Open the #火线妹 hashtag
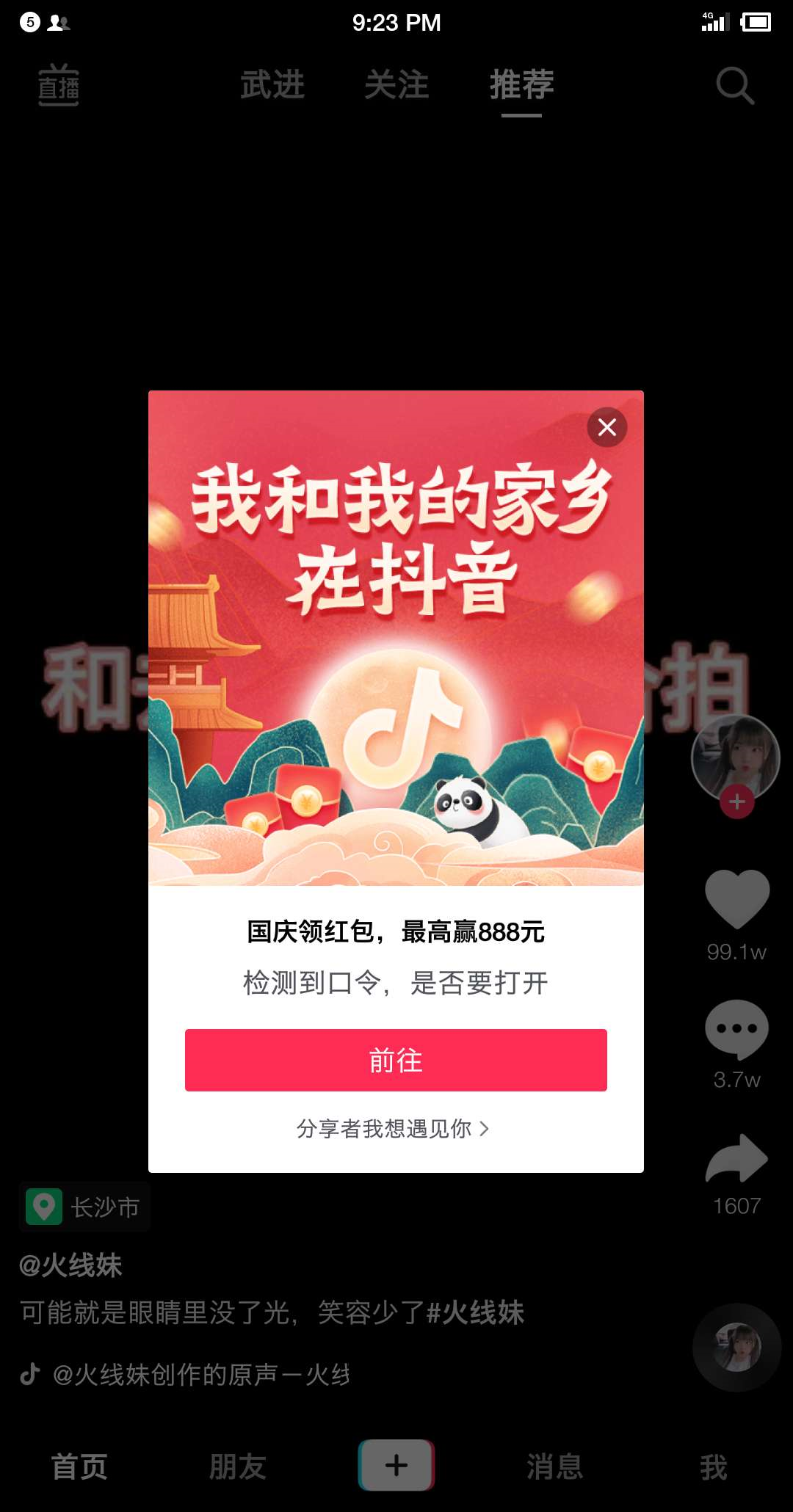The width and height of the screenshot is (793, 1512). click(475, 1312)
